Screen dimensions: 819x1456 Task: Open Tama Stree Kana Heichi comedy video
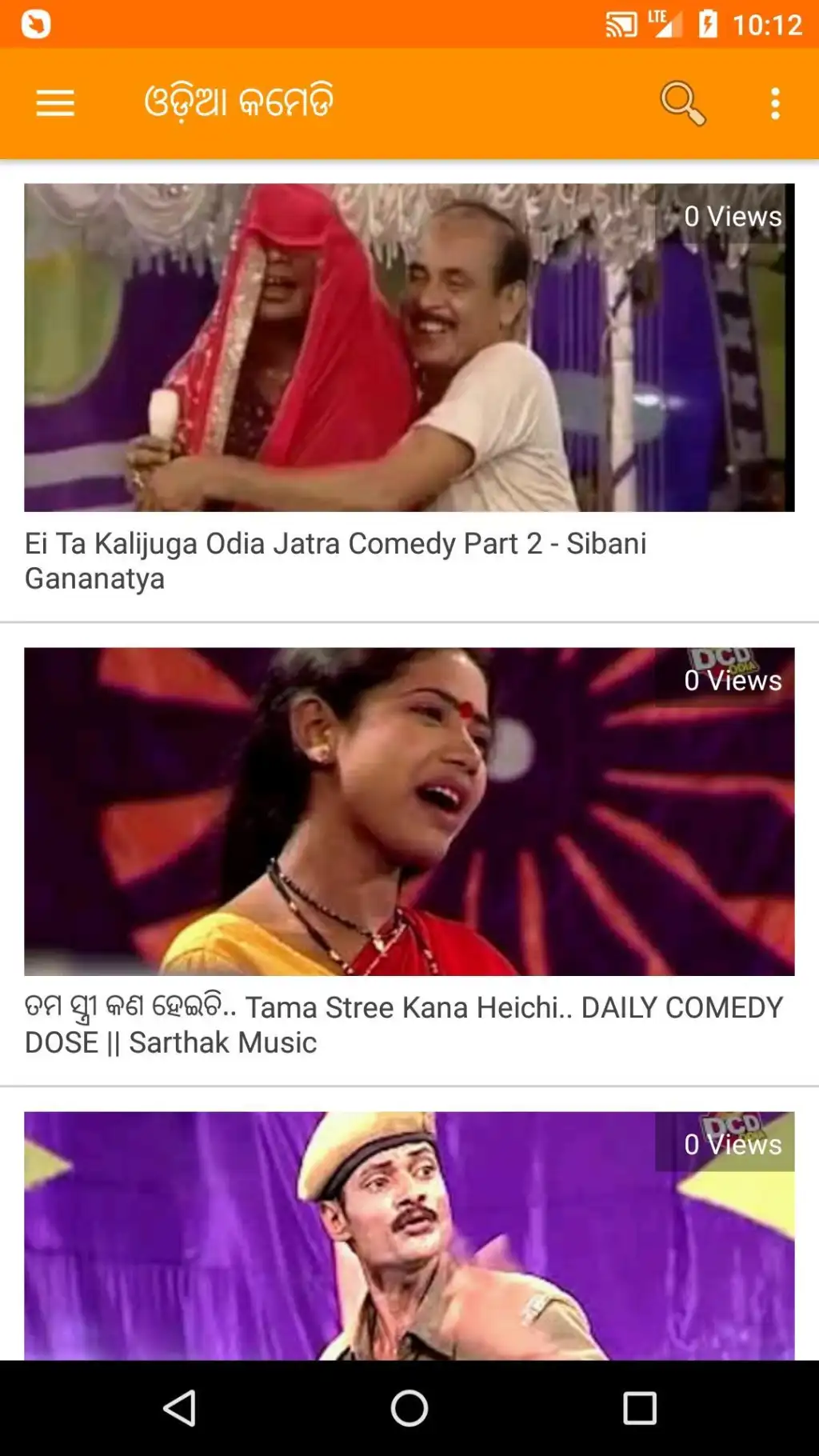[409, 811]
